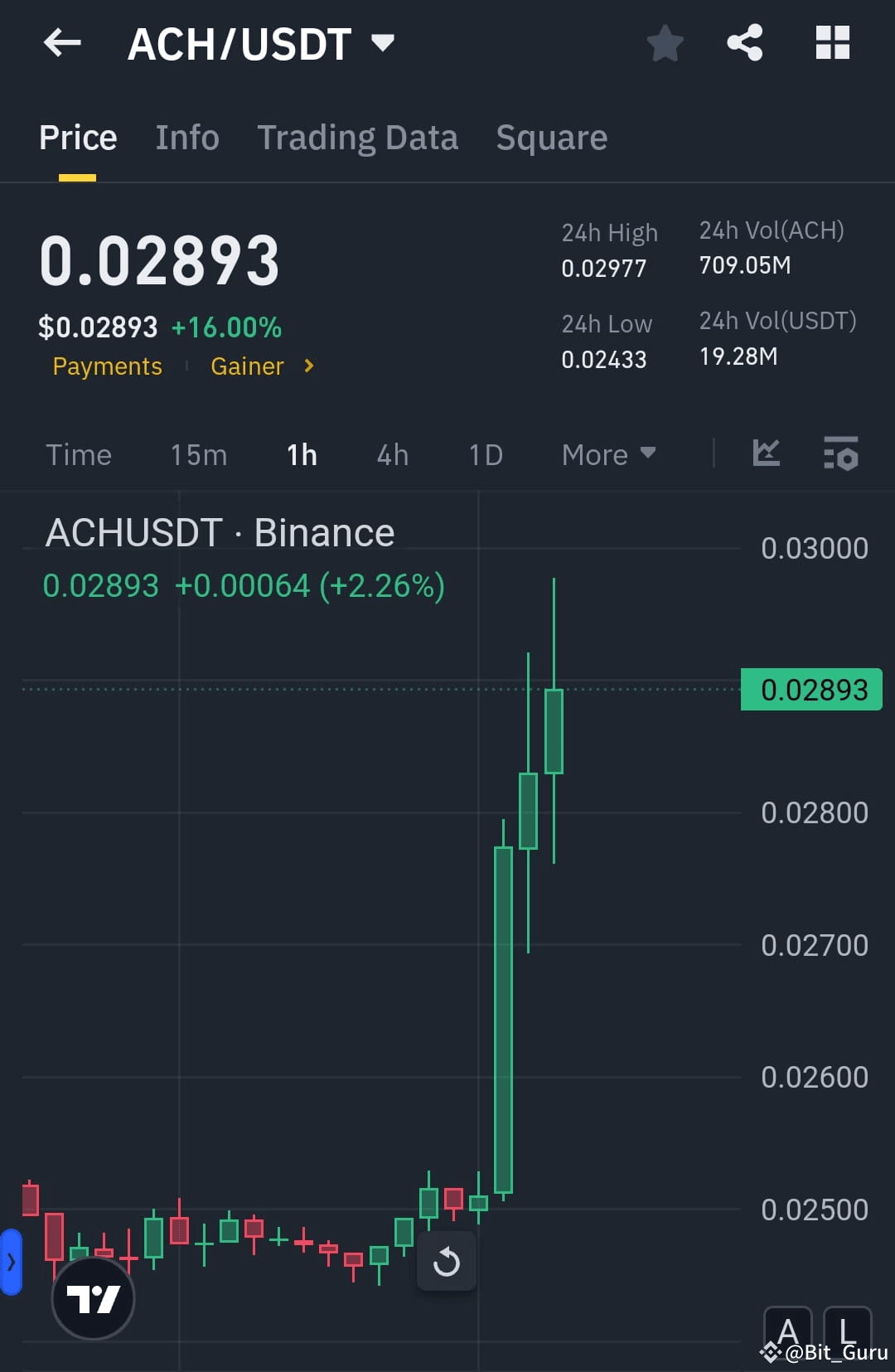This screenshot has width=895, height=1372.
Task: Tap the TradingView logo on the chart
Action: coord(94,1299)
